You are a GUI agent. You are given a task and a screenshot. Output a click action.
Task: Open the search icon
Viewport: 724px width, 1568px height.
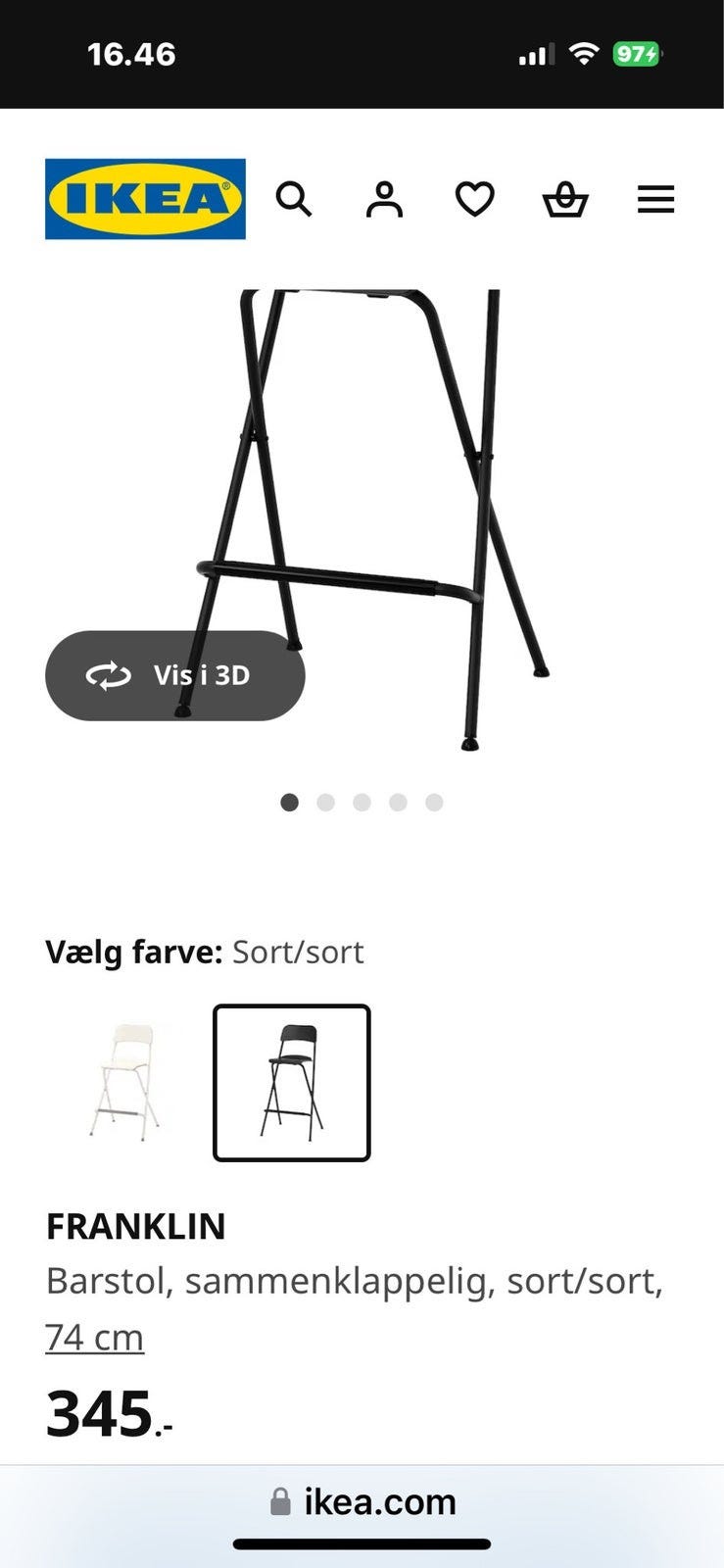pos(296,200)
